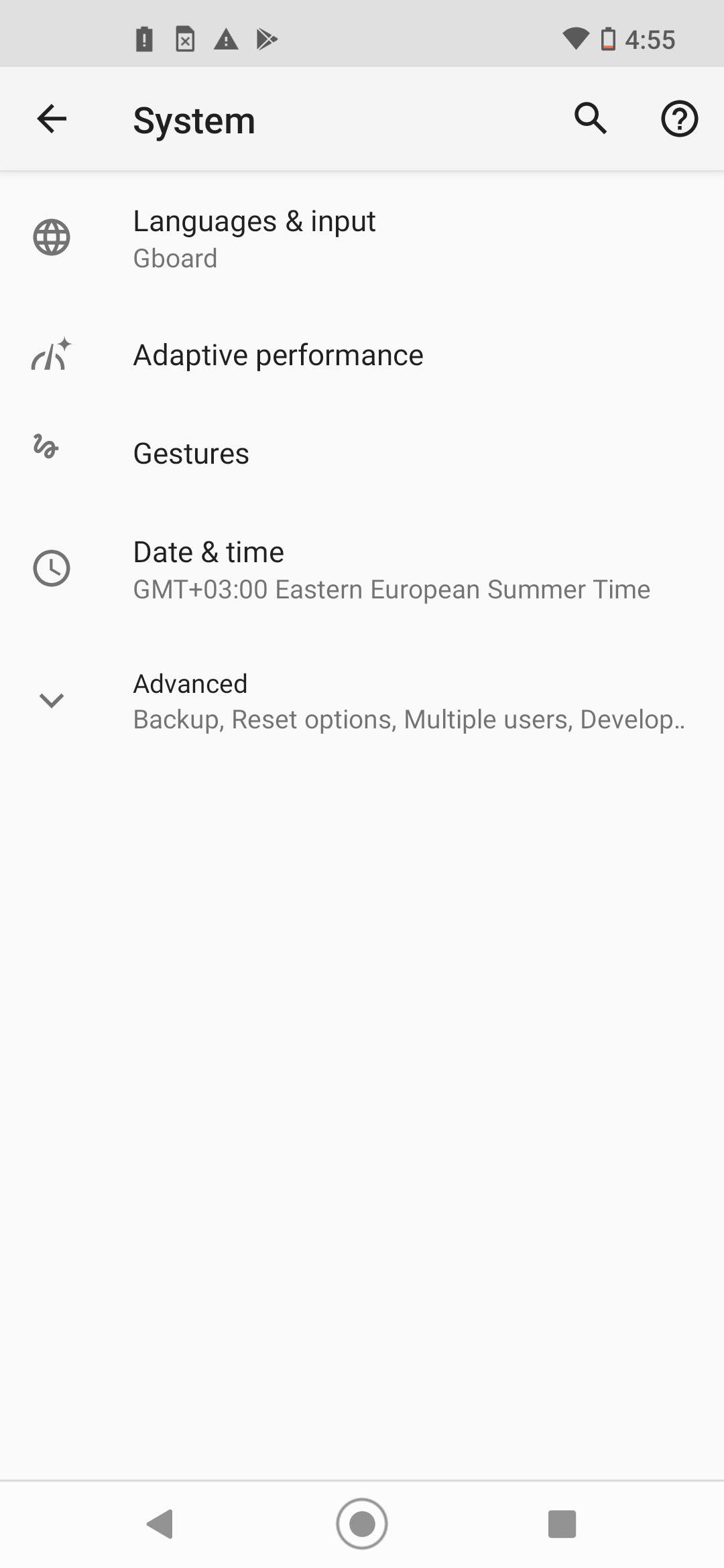
Task: Tap the navigation bar home button
Action: coord(362,1524)
